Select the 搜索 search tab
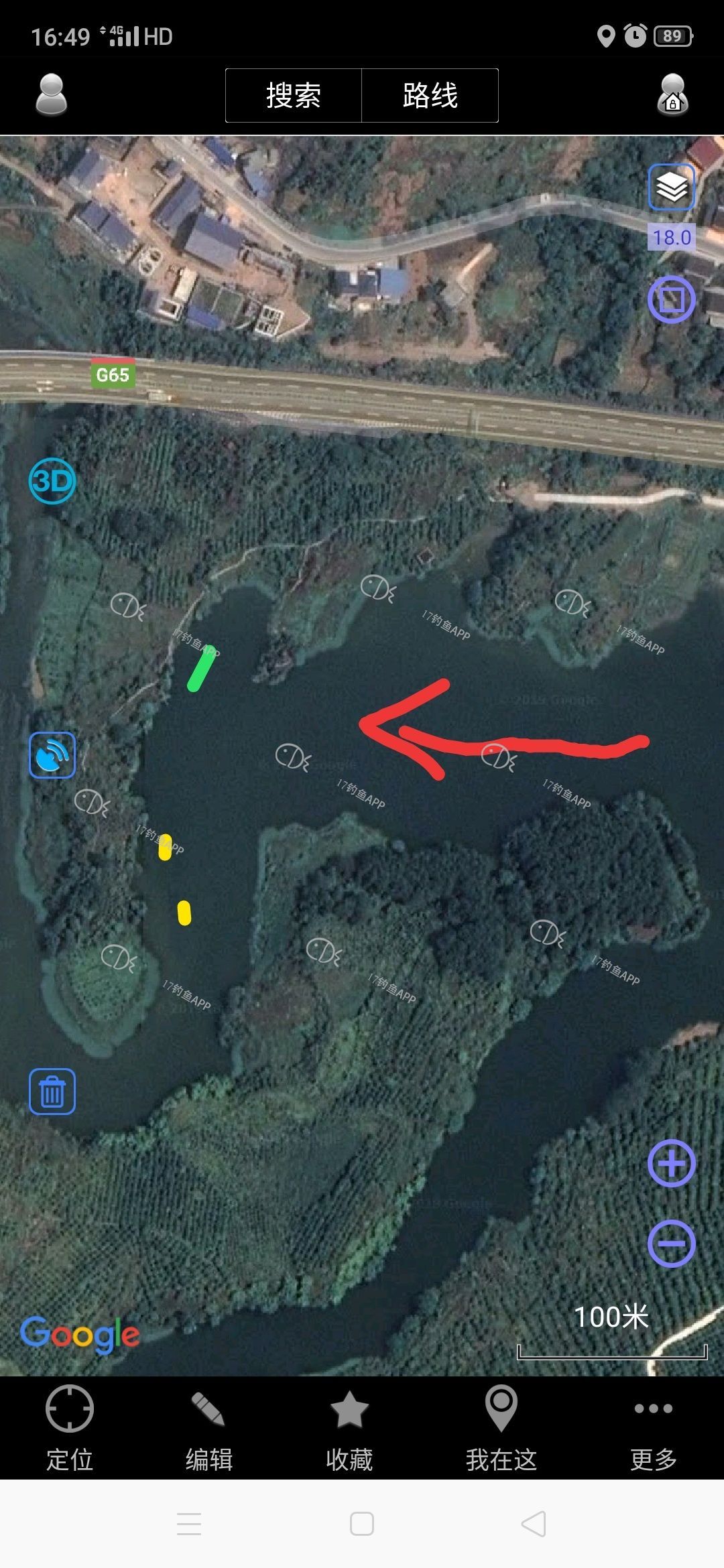The image size is (724, 1568). coord(294,95)
